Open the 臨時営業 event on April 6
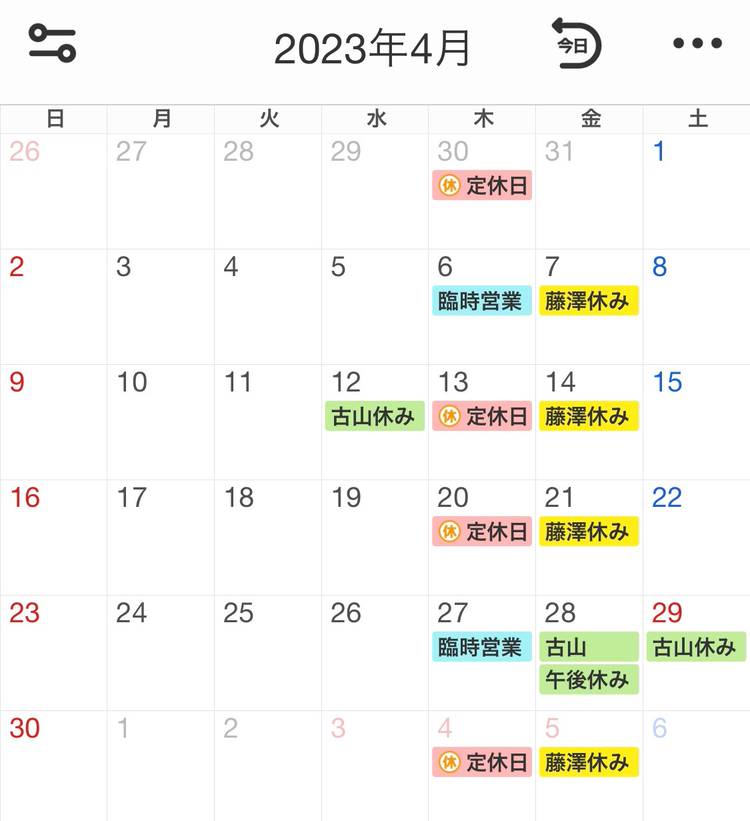Viewport: 750px width, 821px height. [481, 301]
